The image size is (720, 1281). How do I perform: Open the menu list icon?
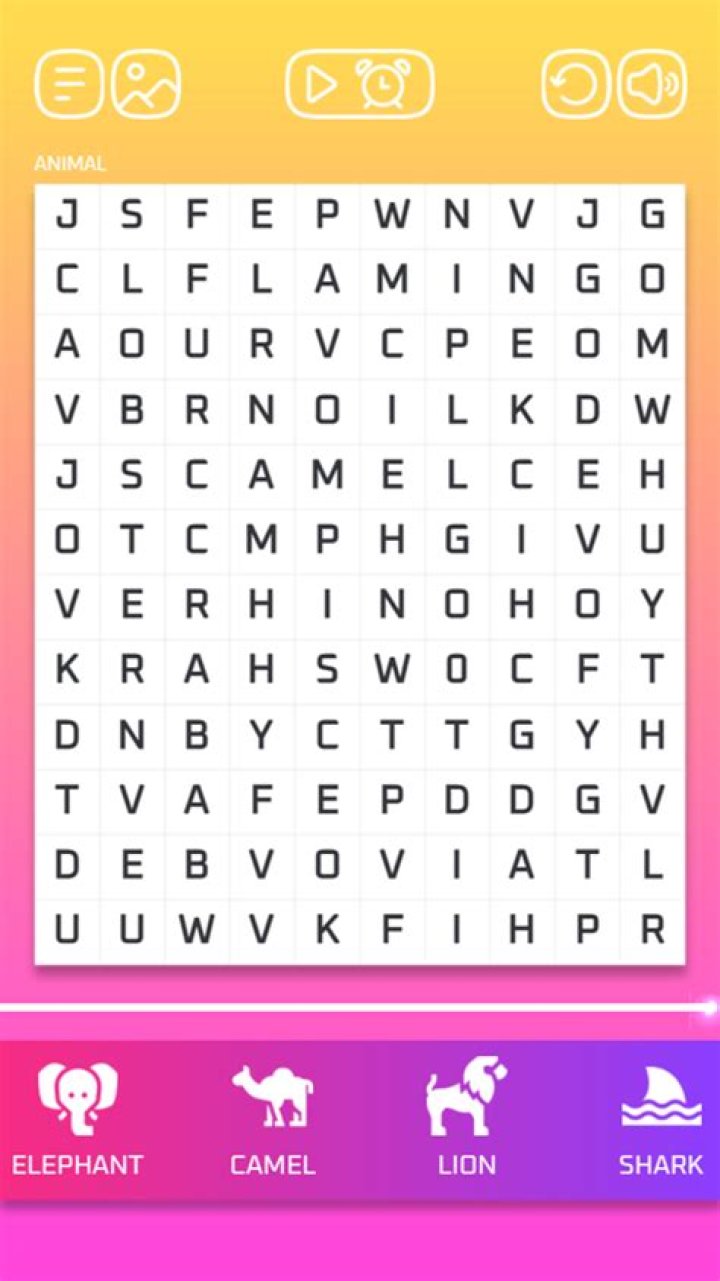(70, 84)
